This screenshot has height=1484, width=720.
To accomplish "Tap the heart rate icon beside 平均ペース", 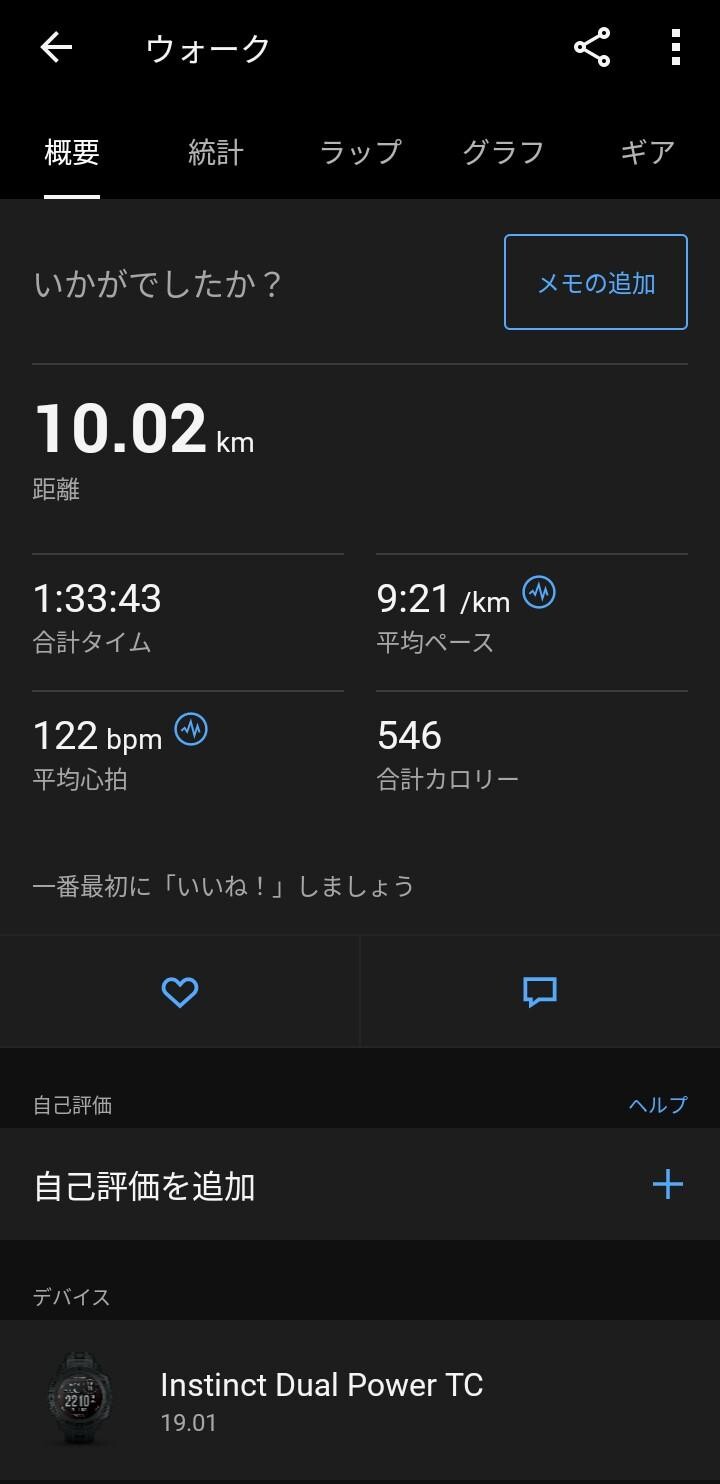I will point(539,592).
